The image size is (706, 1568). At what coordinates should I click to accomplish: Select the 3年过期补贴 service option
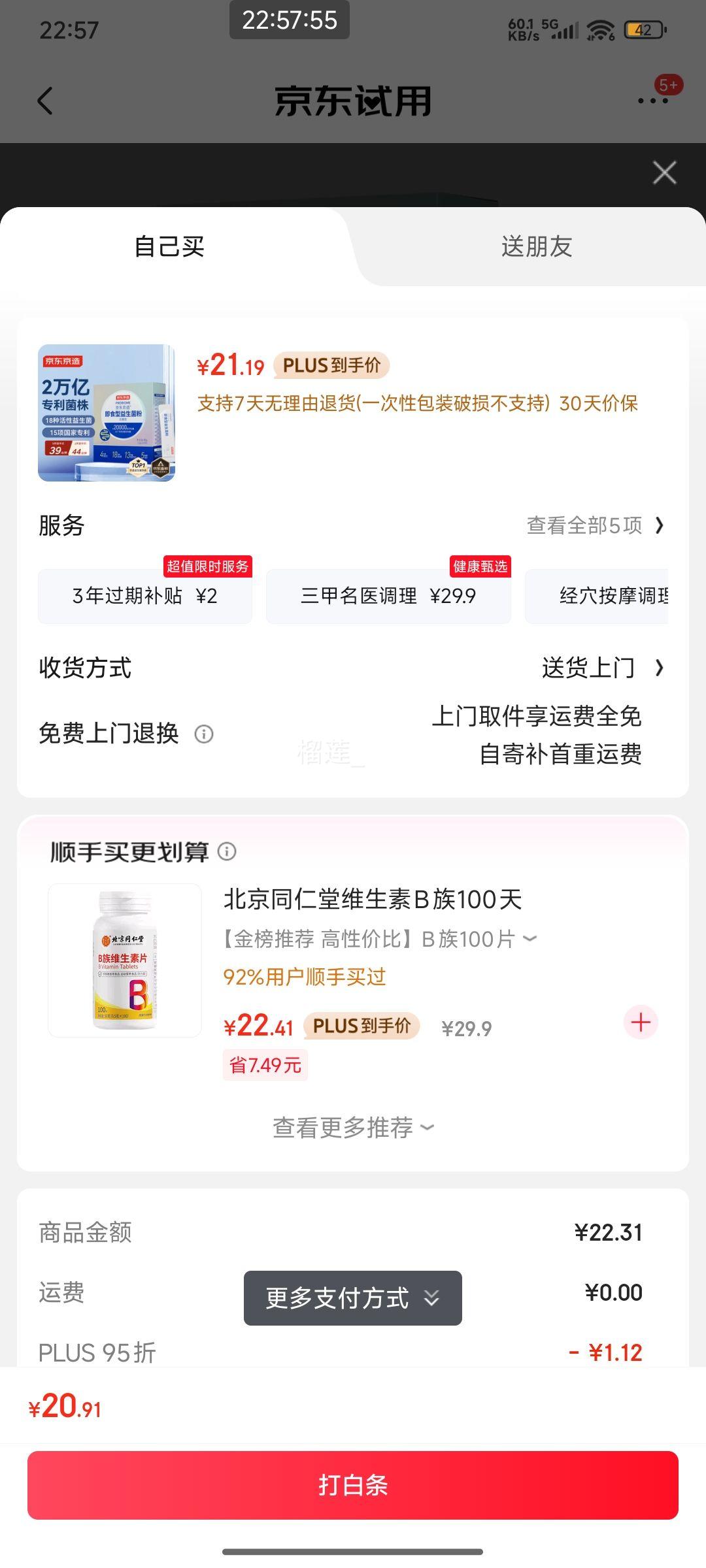145,596
